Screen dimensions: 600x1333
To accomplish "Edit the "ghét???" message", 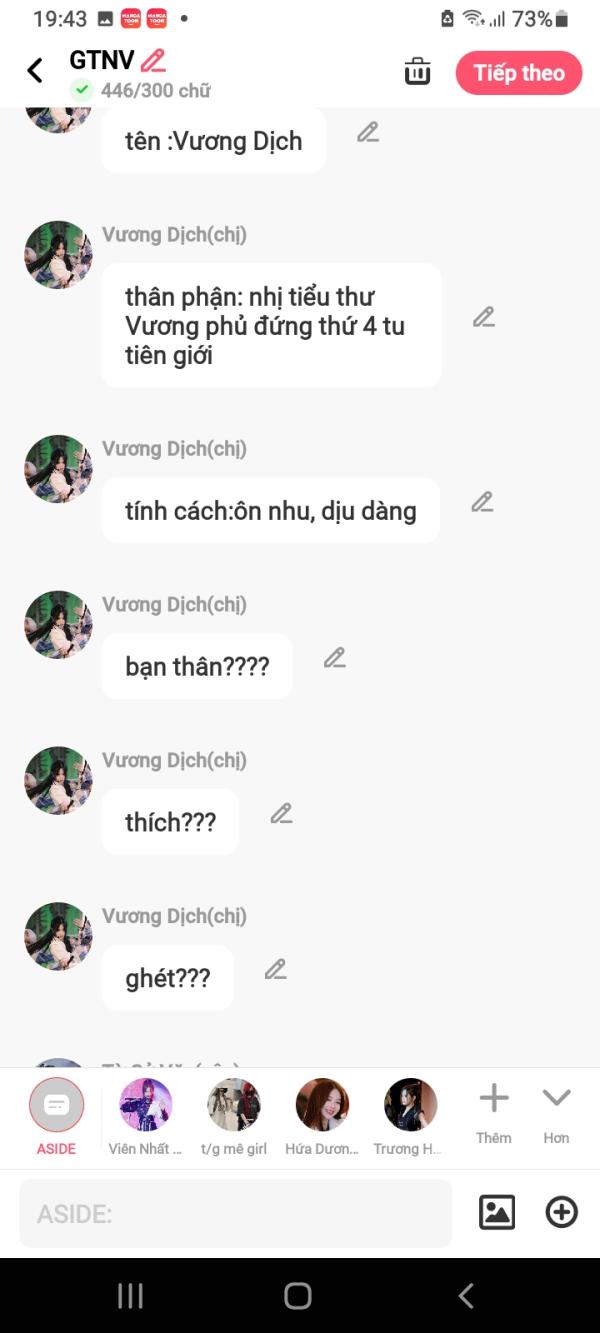I will 275,969.
